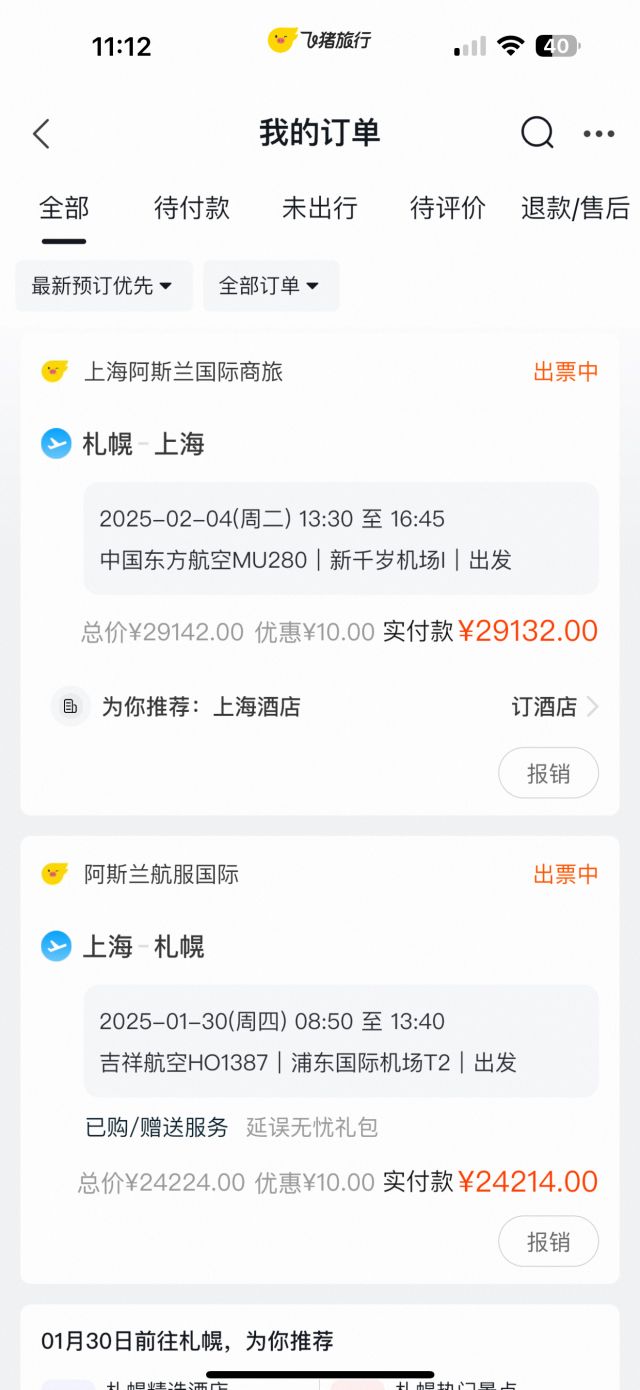640x1390 pixels.
Task: Visit the 上海阿斯兰国际商旅 seller page
Action: coord(183,372)
